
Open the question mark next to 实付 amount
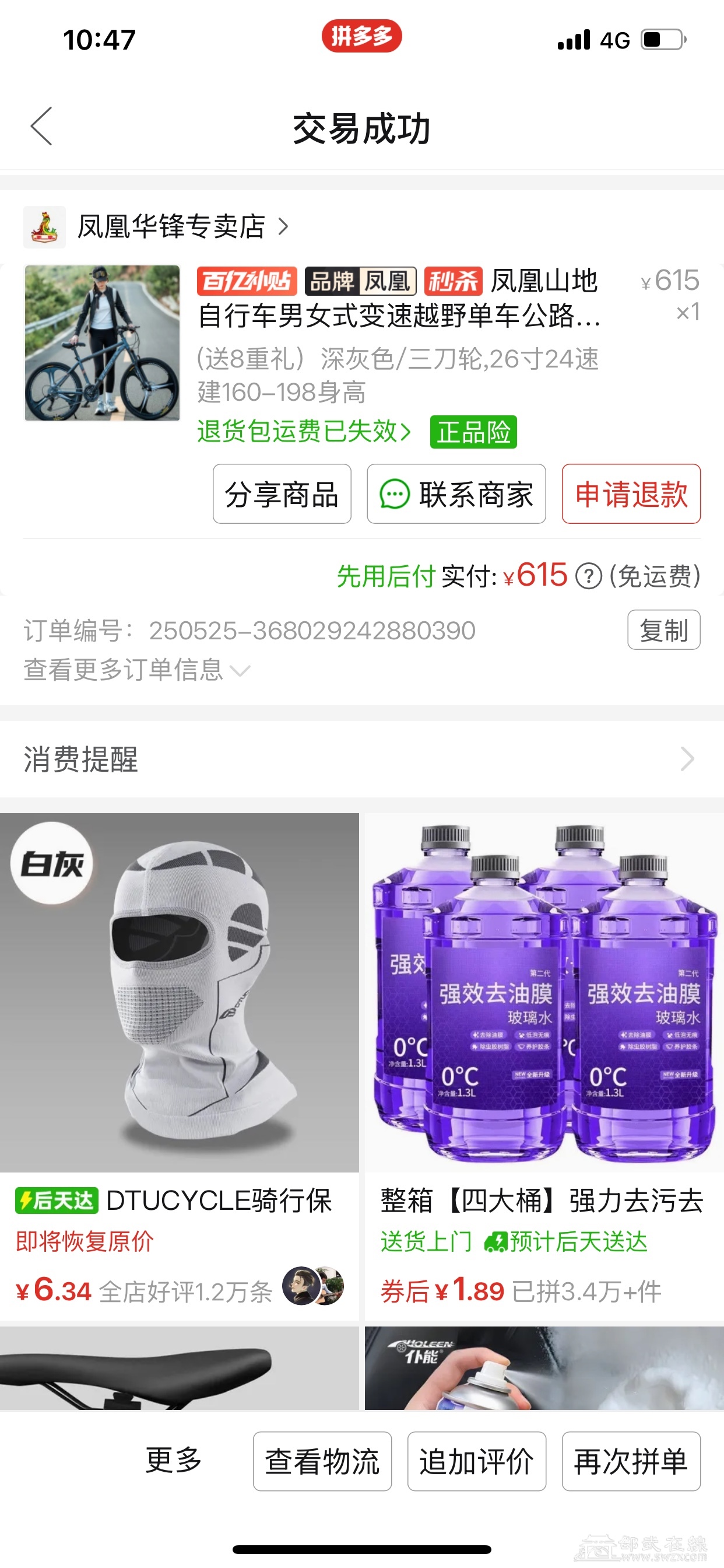coord(588,576)
